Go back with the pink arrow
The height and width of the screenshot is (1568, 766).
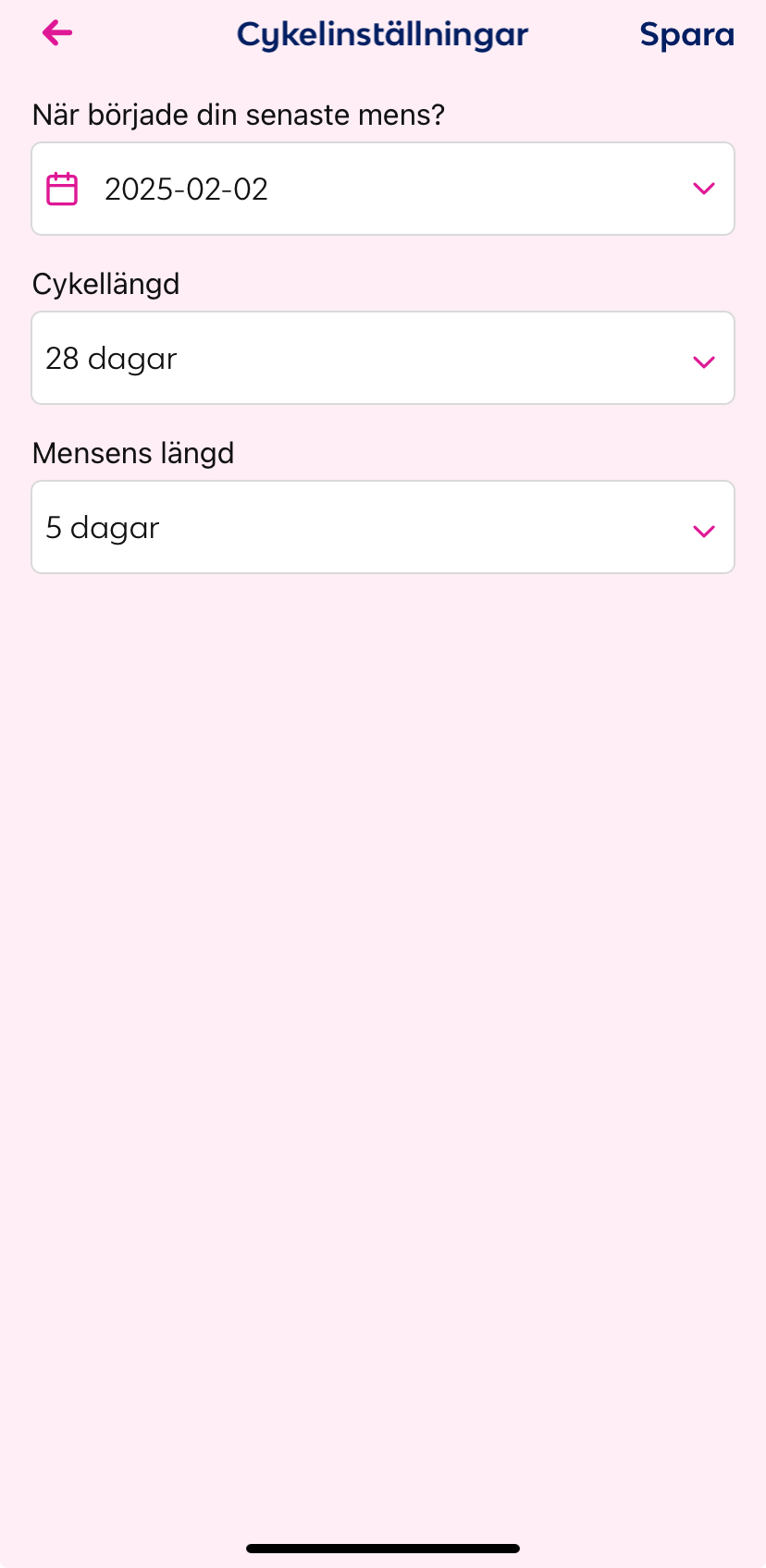coord(57,33)
